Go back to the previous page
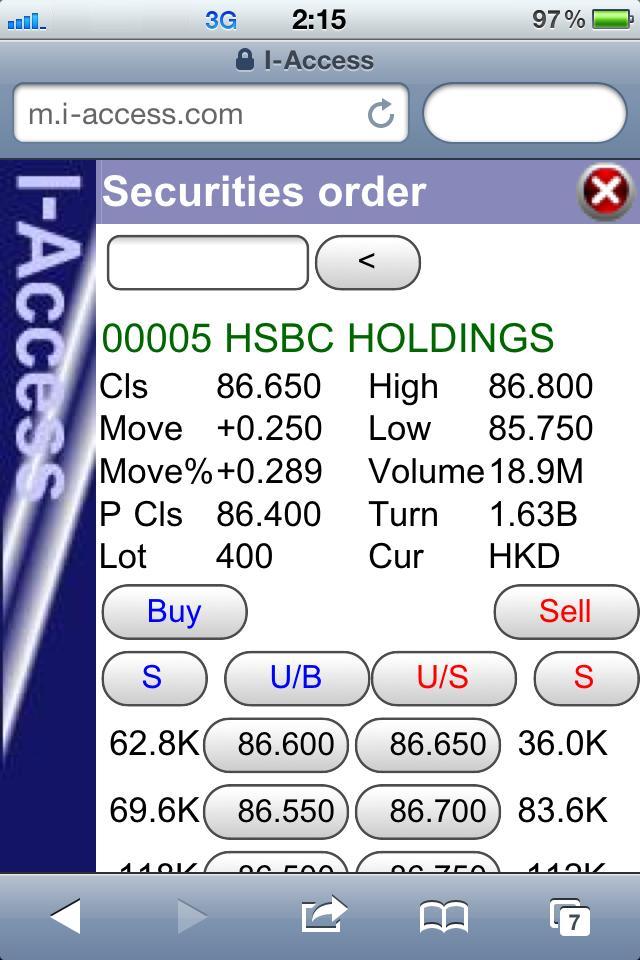Viewport: 640px width, 960px height. point(66,915)
